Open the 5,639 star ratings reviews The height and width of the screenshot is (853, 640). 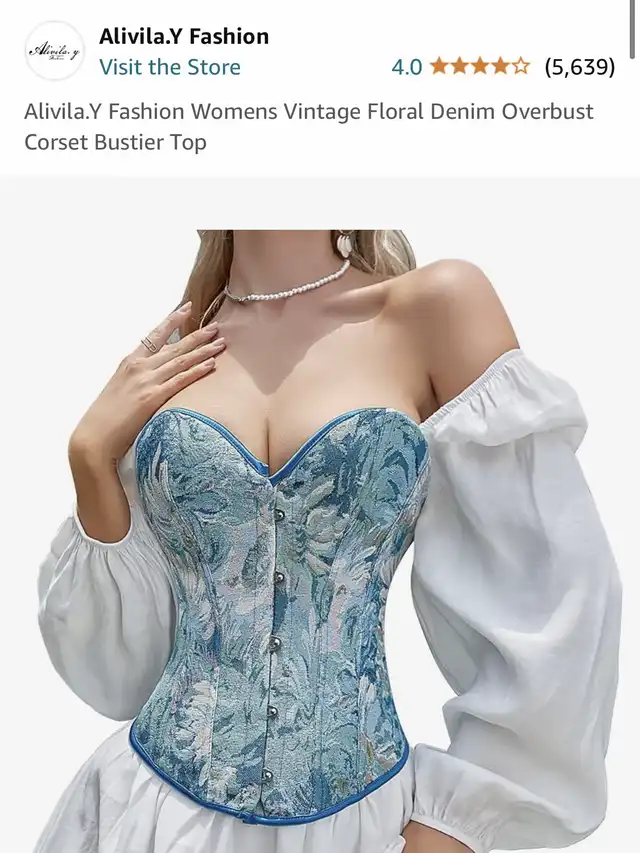(x=578, y=67)
